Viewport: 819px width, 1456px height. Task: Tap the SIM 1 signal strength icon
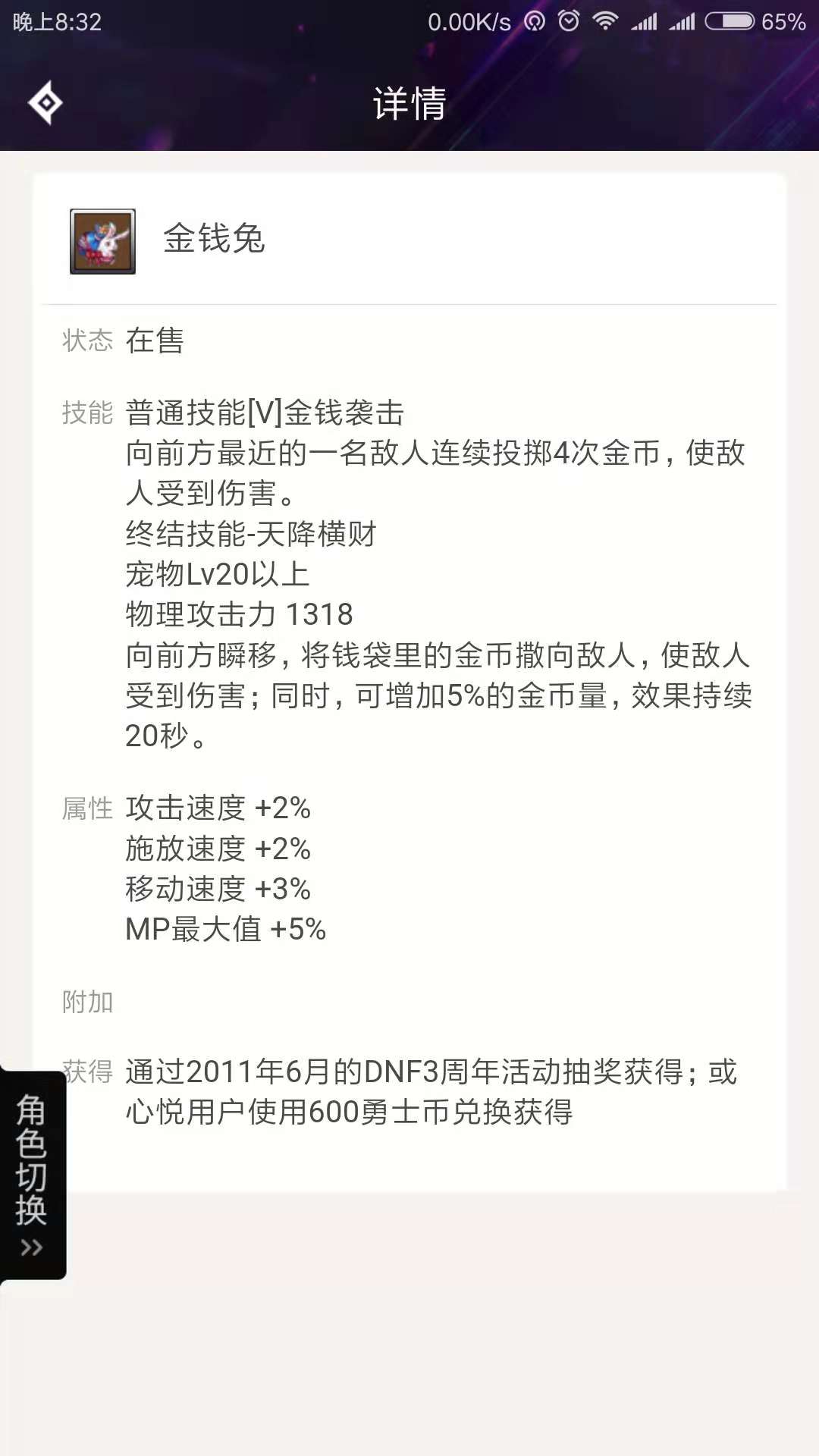(x=645, y=20)
